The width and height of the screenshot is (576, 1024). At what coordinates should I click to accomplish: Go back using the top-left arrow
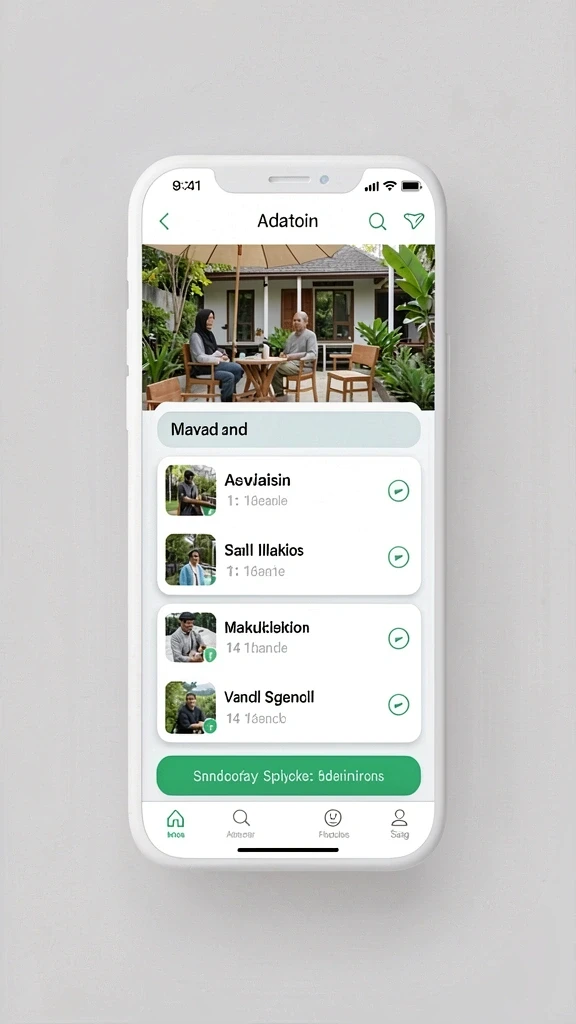pyautogui.click(x=164, y=221)
